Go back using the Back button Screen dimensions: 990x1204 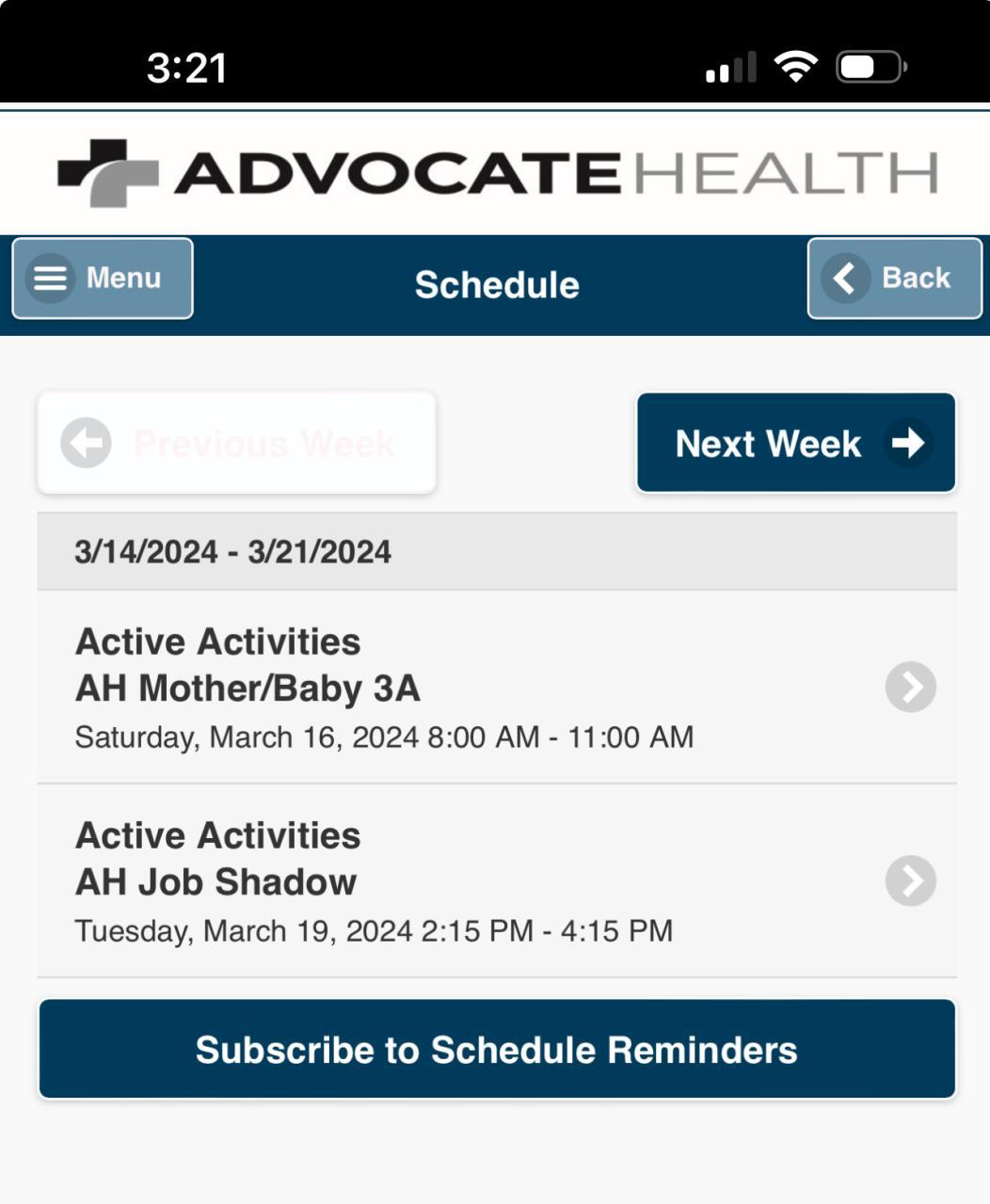point(894,278)
